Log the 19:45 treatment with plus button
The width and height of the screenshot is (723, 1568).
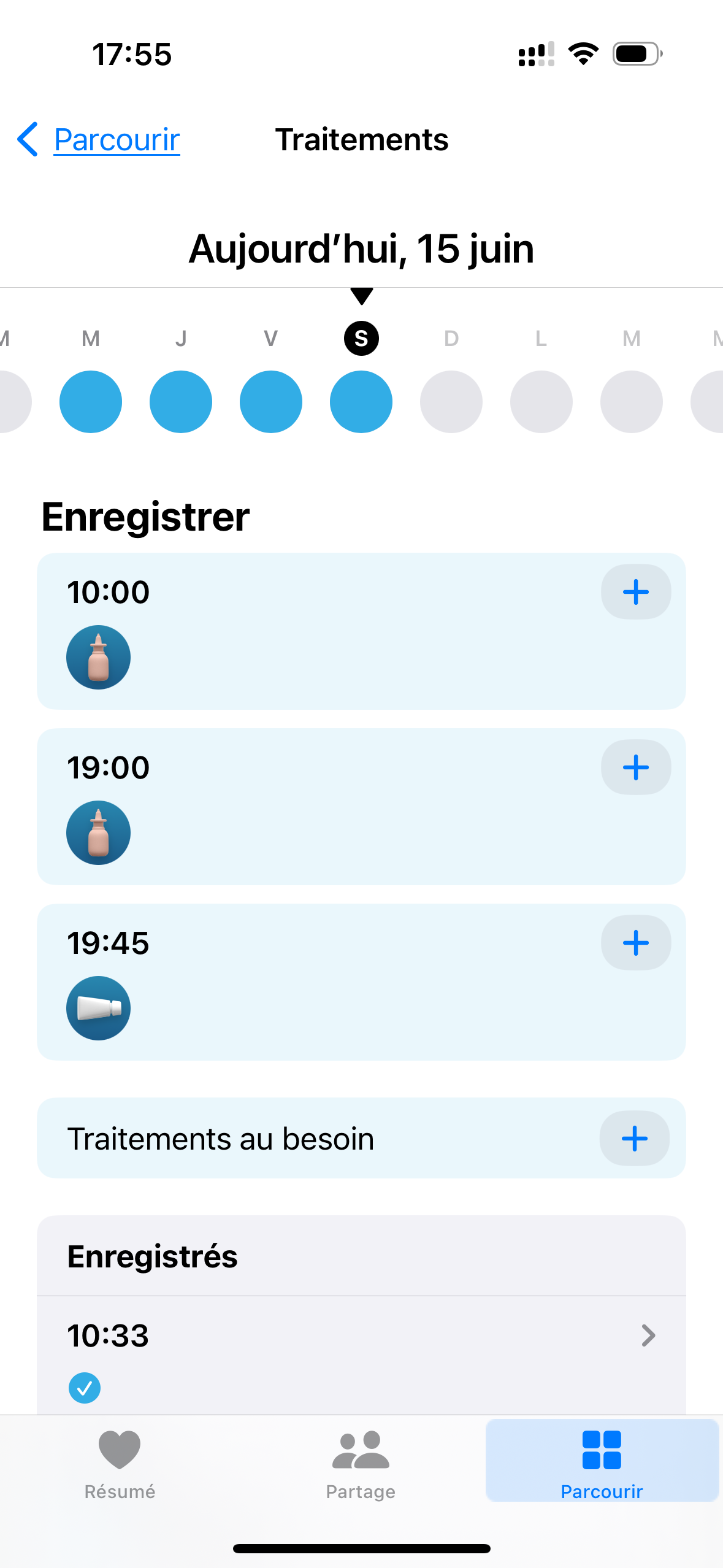pos(635,943)
